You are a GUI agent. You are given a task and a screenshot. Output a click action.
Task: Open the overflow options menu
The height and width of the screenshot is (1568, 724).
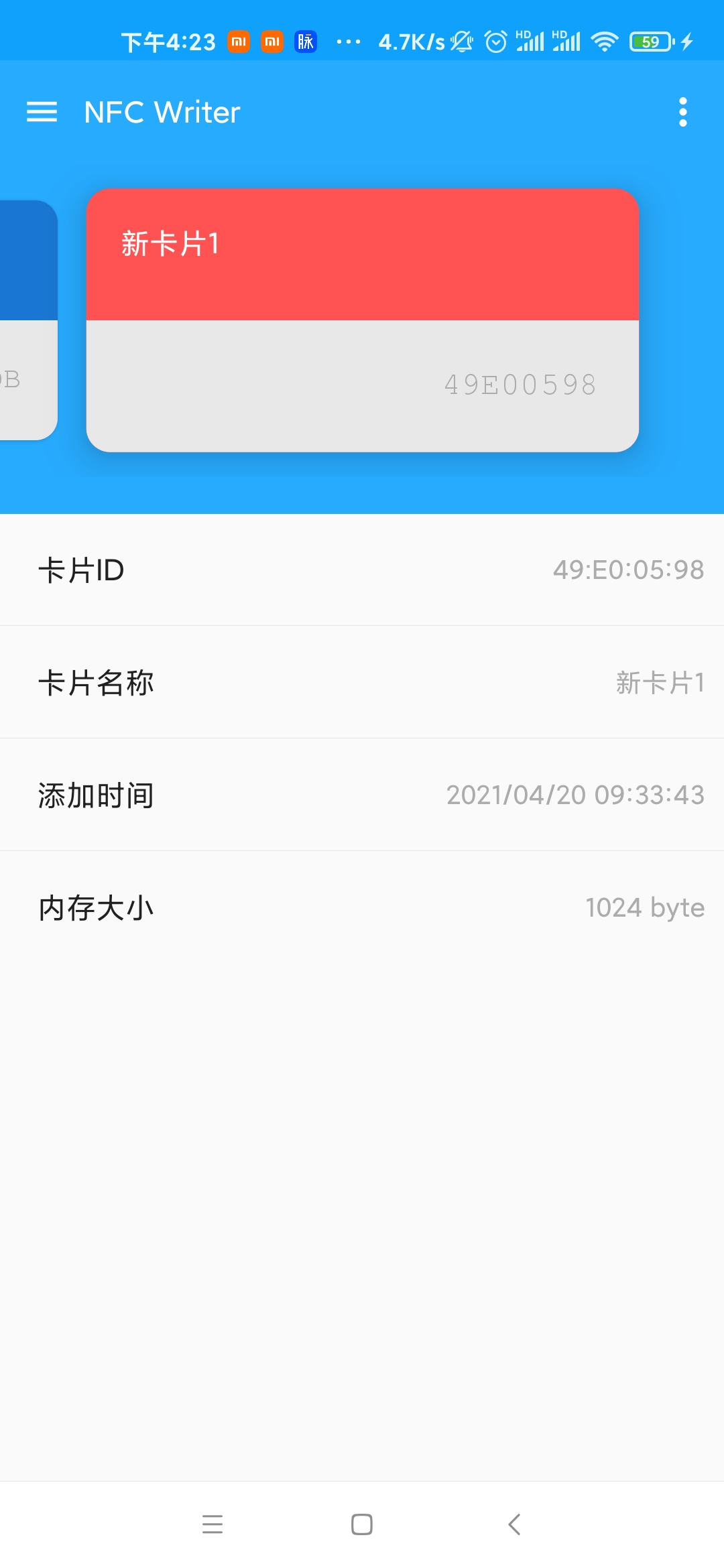pyautogui.click(x=683, y=111)
